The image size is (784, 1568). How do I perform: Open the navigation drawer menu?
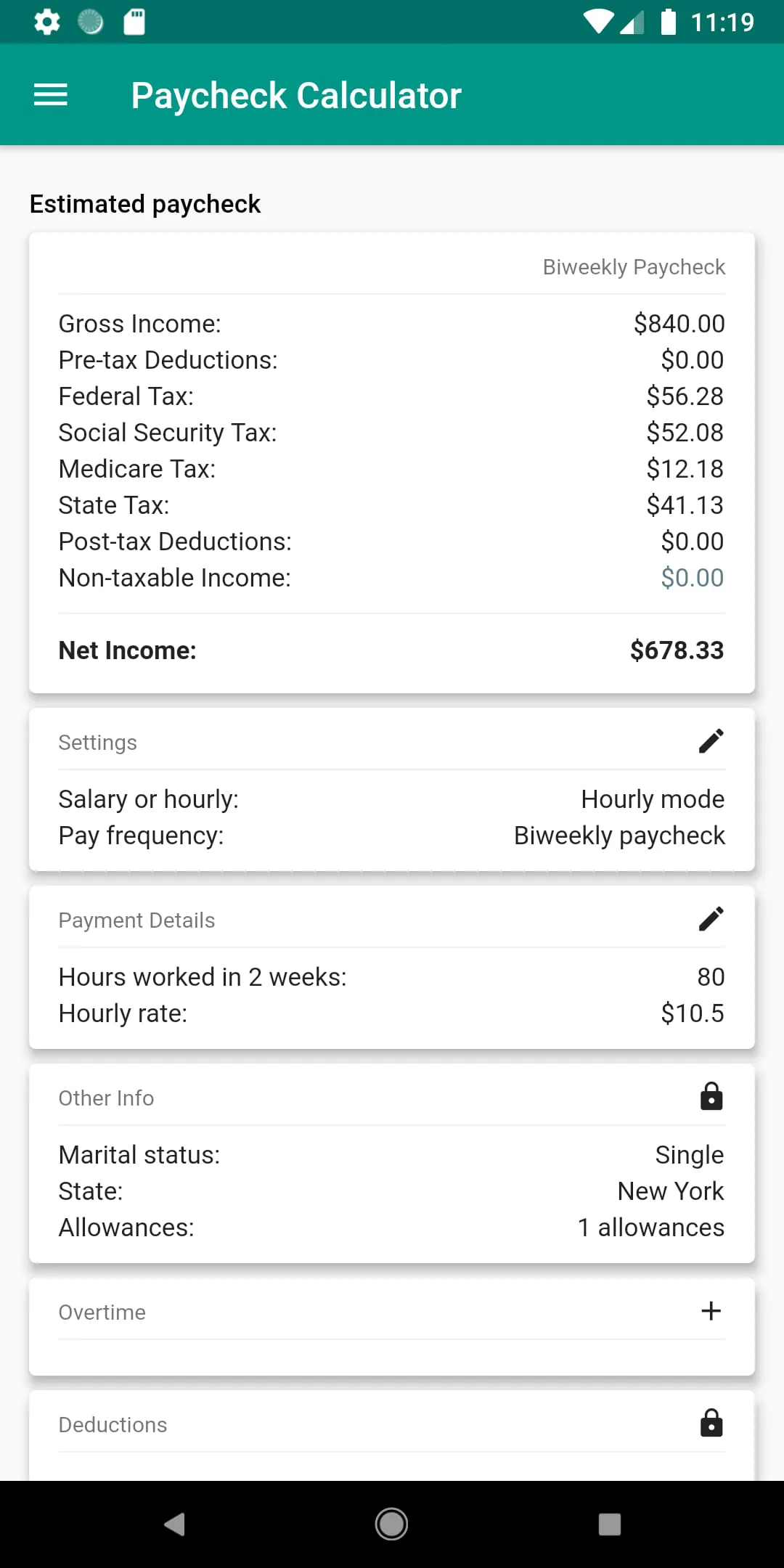click(49, 94)
